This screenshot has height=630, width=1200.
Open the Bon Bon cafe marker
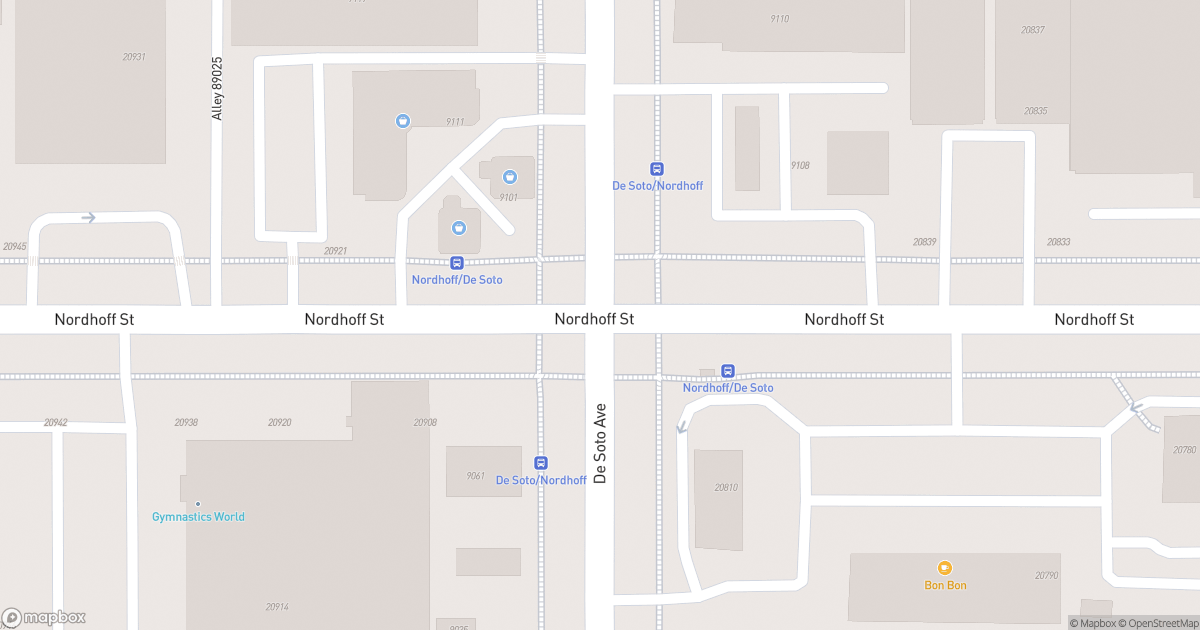click(944, 568)
